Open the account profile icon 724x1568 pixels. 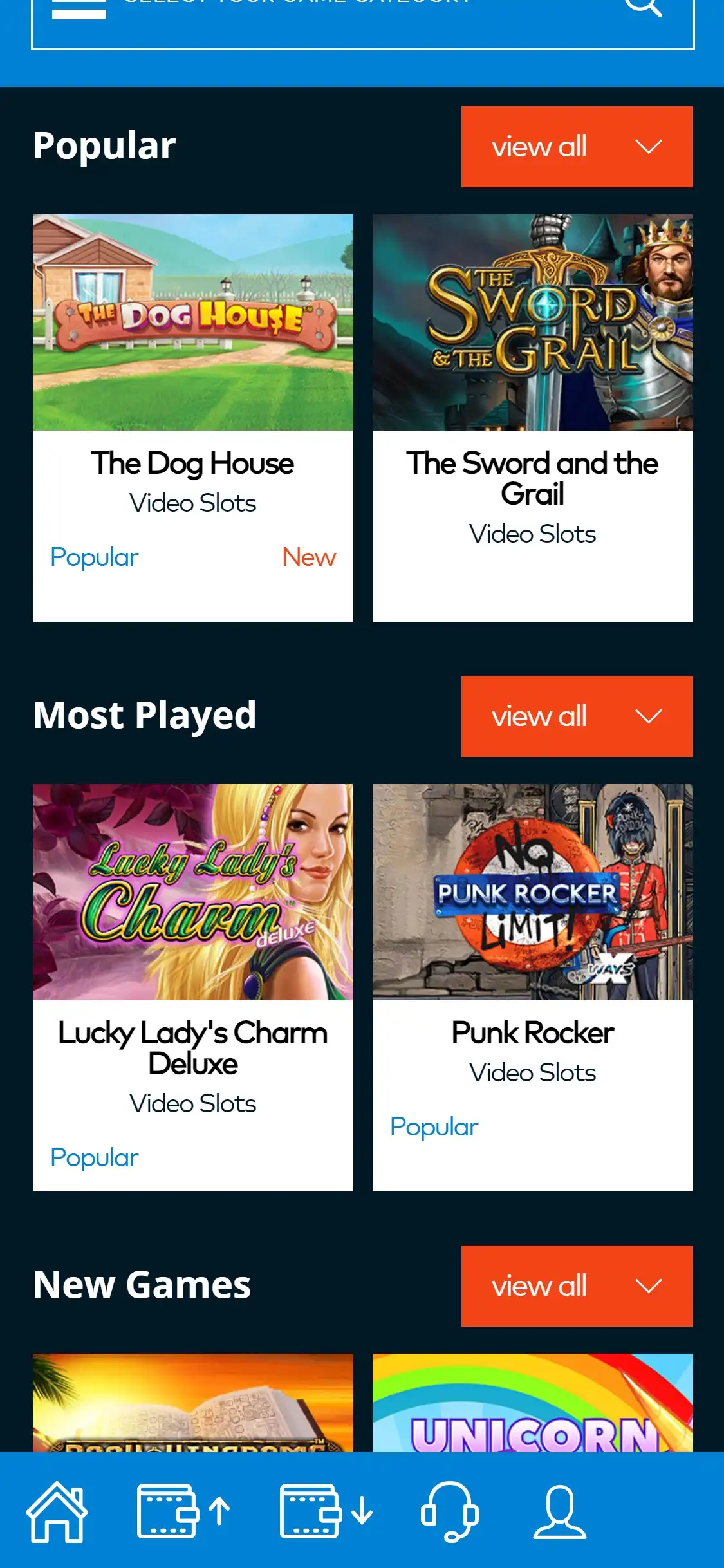point(560,1511)
